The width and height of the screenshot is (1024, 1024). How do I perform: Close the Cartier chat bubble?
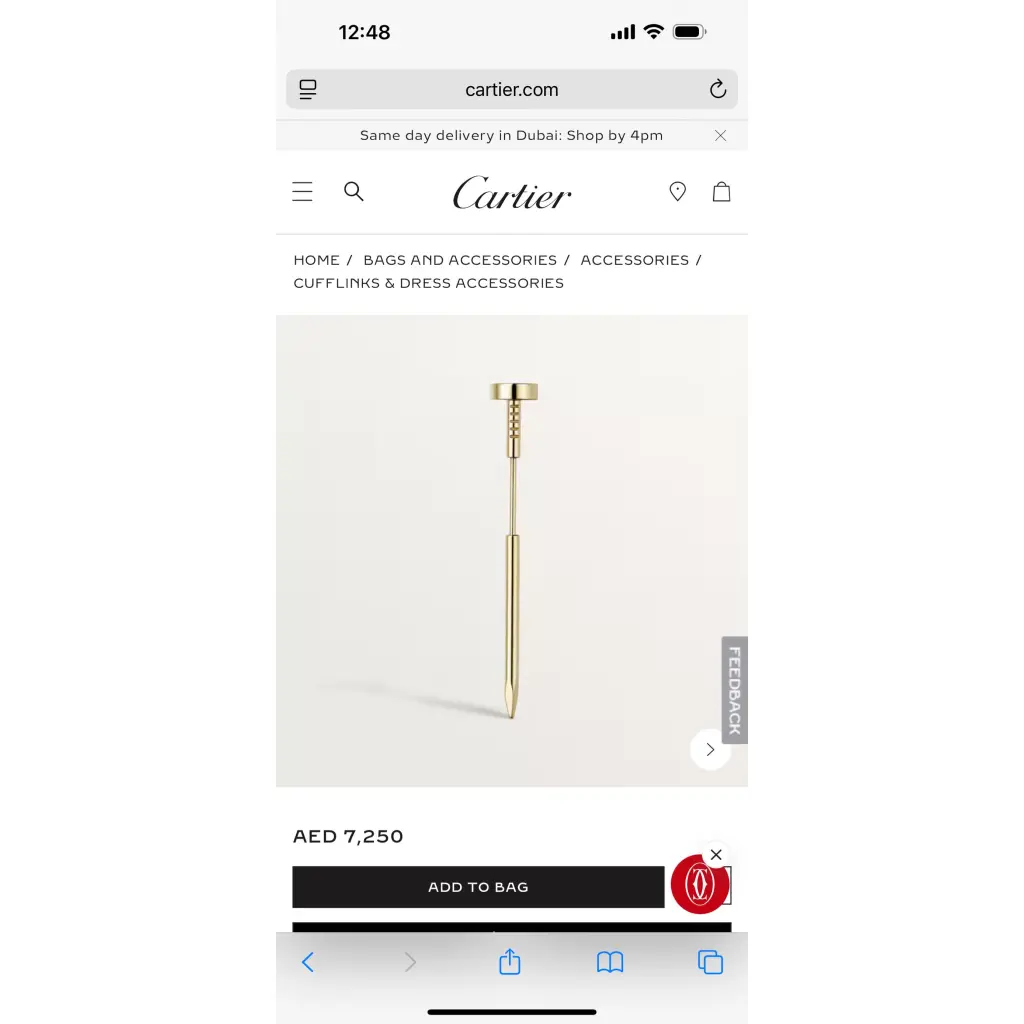click(x=716, y=855)
